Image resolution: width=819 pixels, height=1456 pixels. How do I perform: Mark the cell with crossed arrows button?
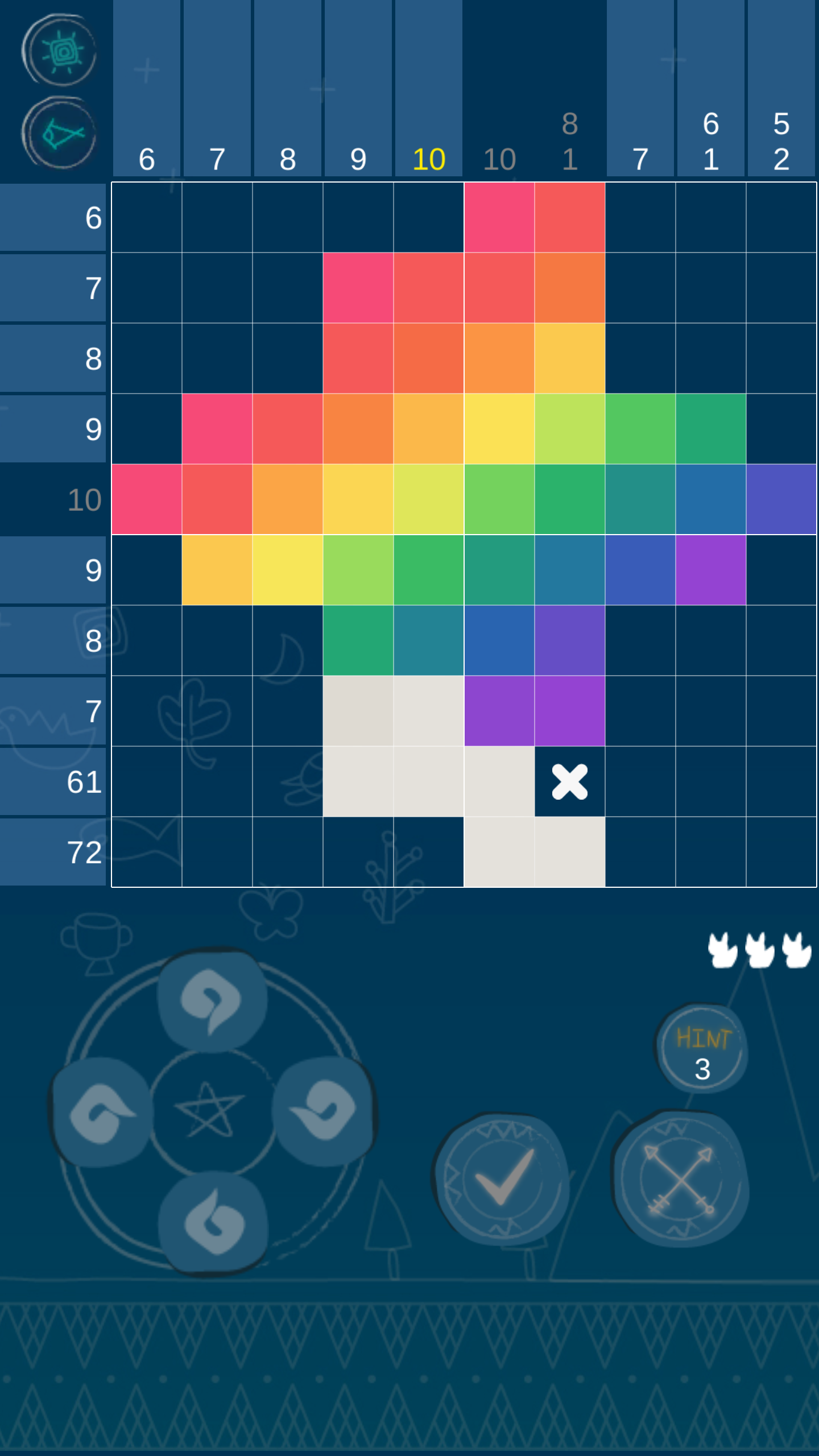(x=680, y=1178)
